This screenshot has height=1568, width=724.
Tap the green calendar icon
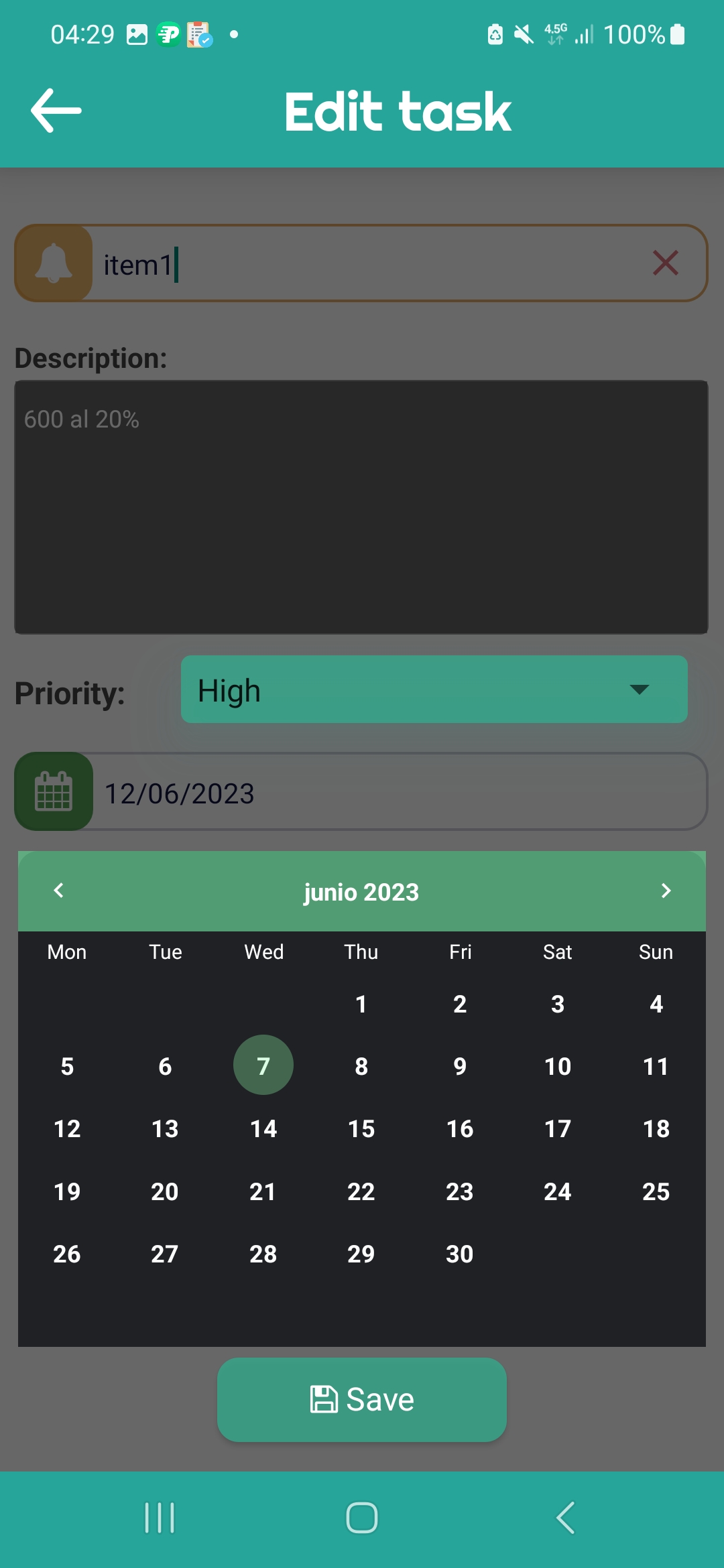click(54, 791)
